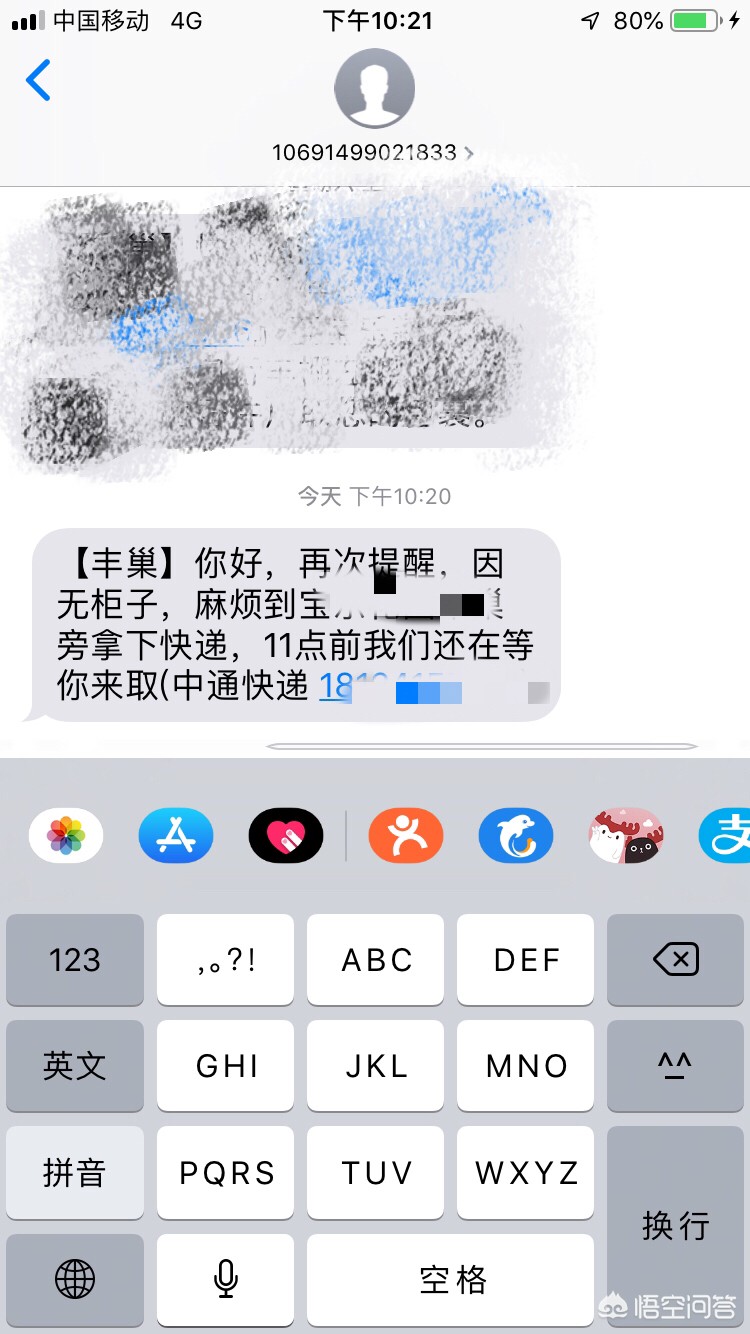Switch keyboard to 123 numbers
The image size is (750, 1334).
pyautogui.click(x=75, y=960)
